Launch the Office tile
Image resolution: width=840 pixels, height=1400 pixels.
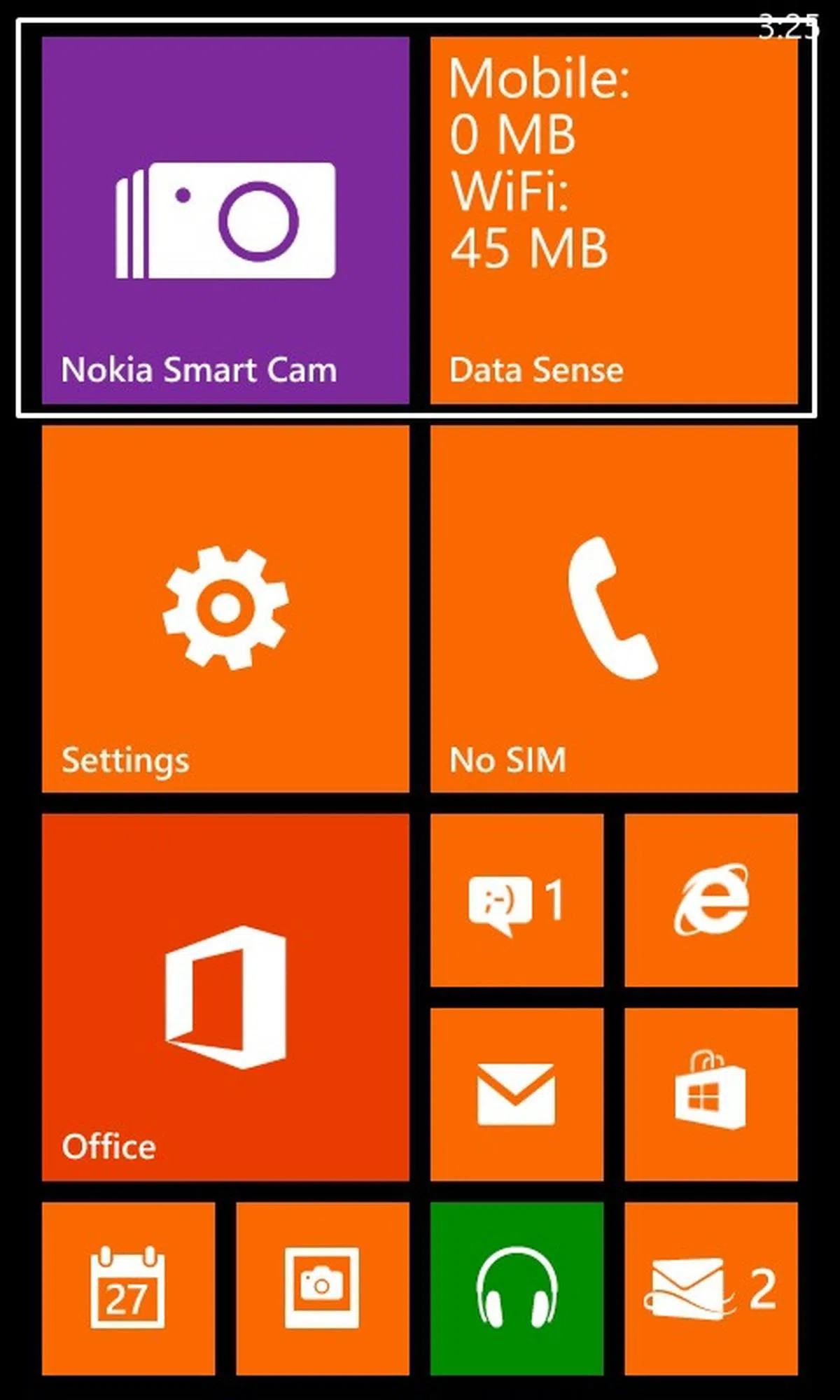(225, 997)
